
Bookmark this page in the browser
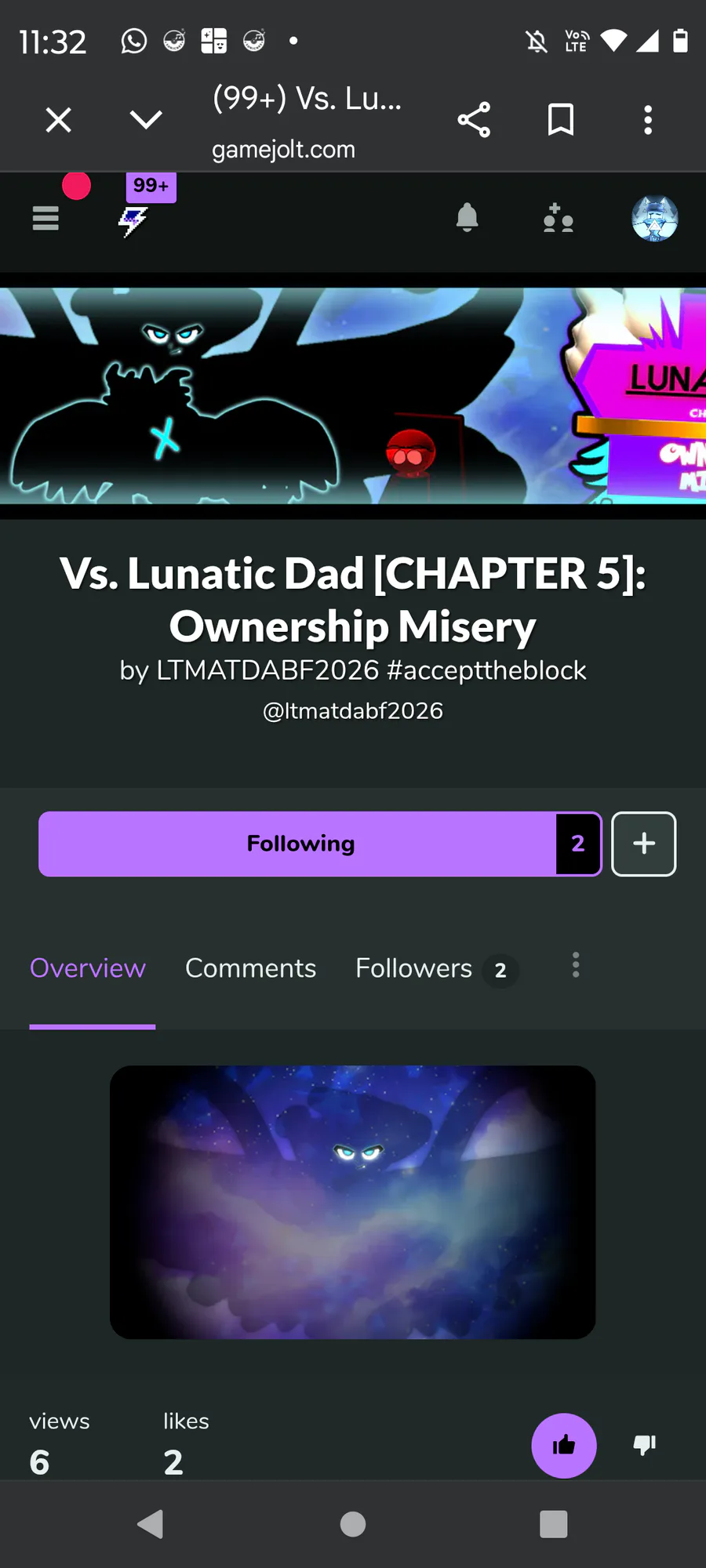560,120
